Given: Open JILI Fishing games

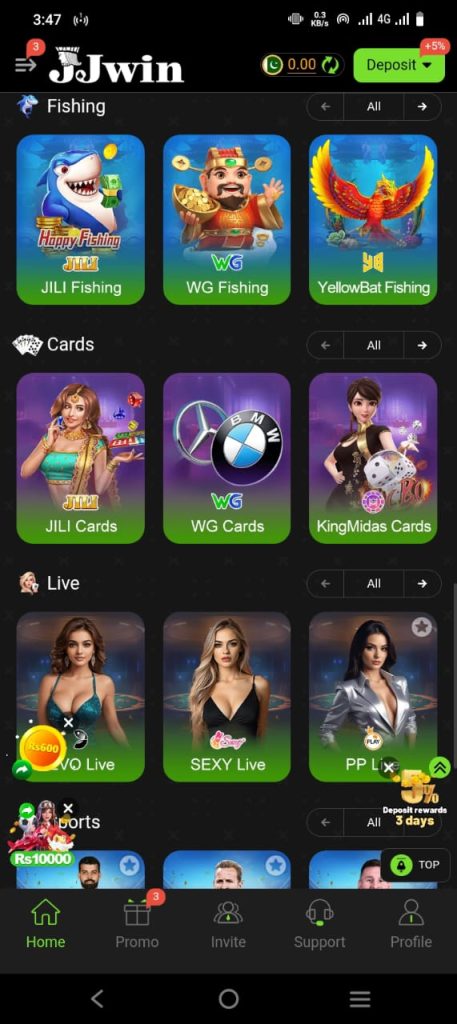Looking at the screenshot, I should point(80,219).
